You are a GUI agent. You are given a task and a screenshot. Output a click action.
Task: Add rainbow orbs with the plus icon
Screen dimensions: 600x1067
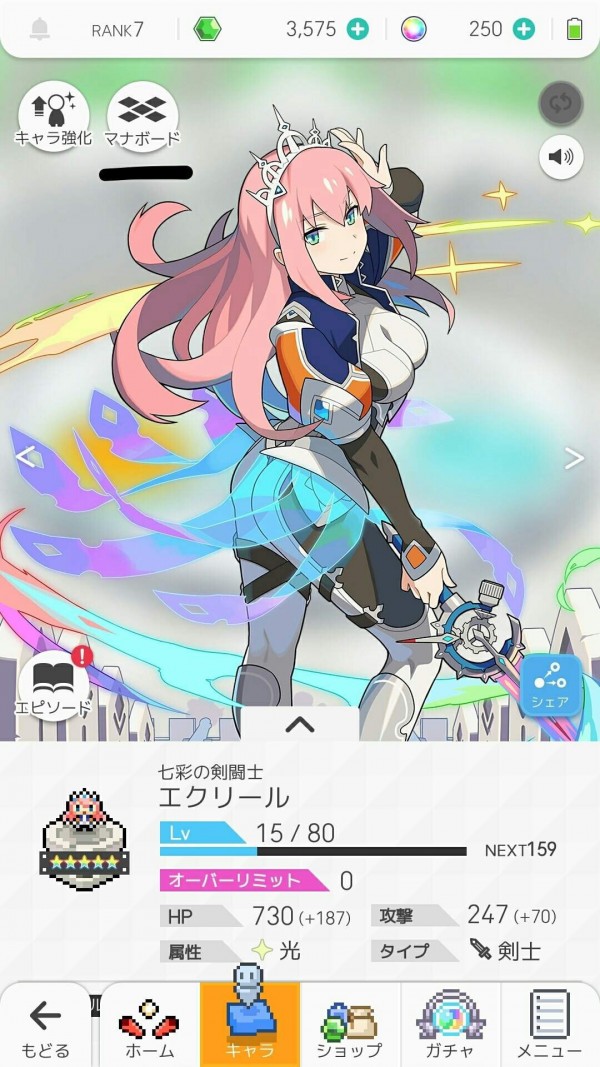coord(523,29)
